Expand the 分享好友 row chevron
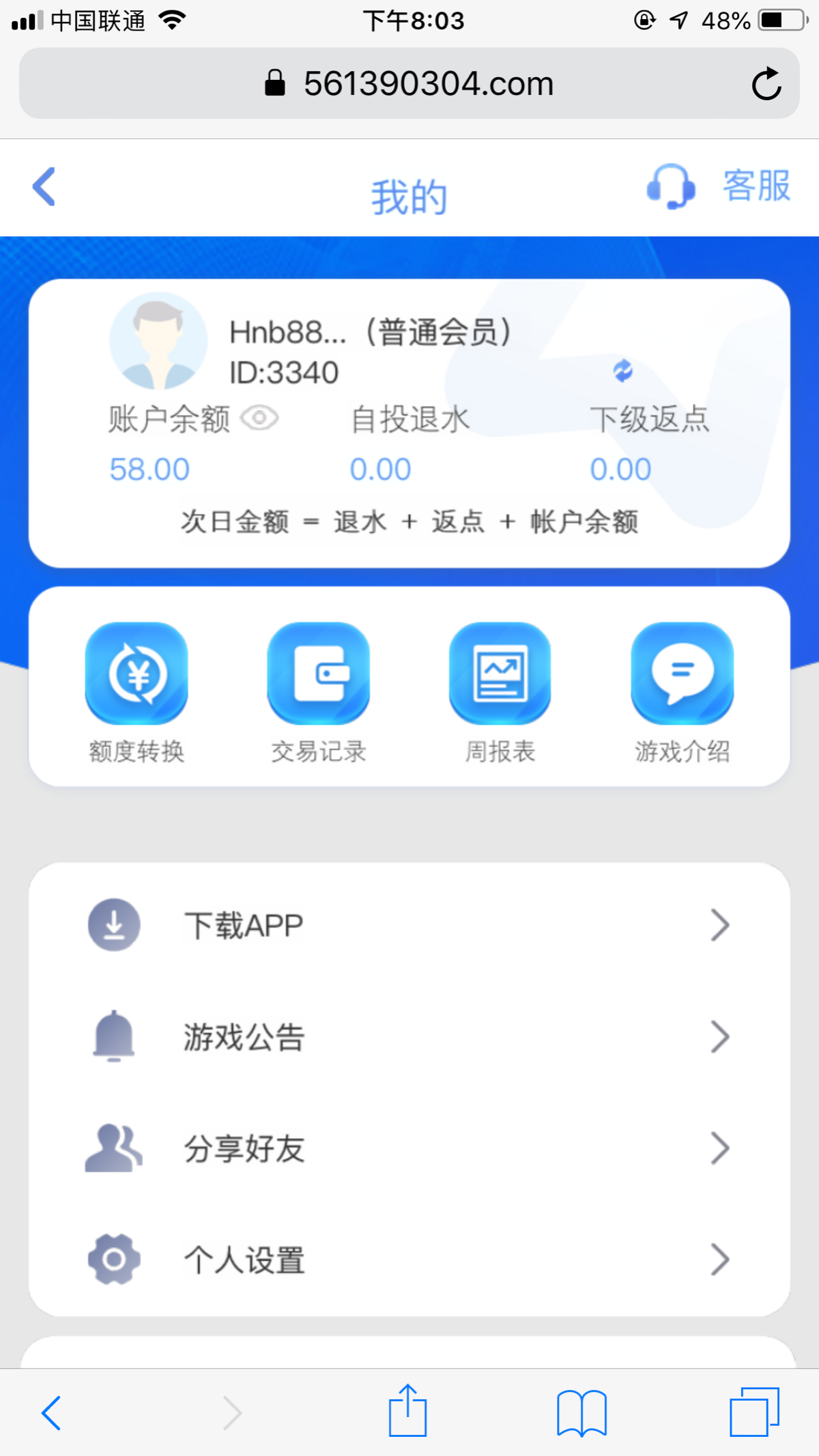Image resolution: width=819 pixels, height=1456 pixels. (x=720, y=1148)
